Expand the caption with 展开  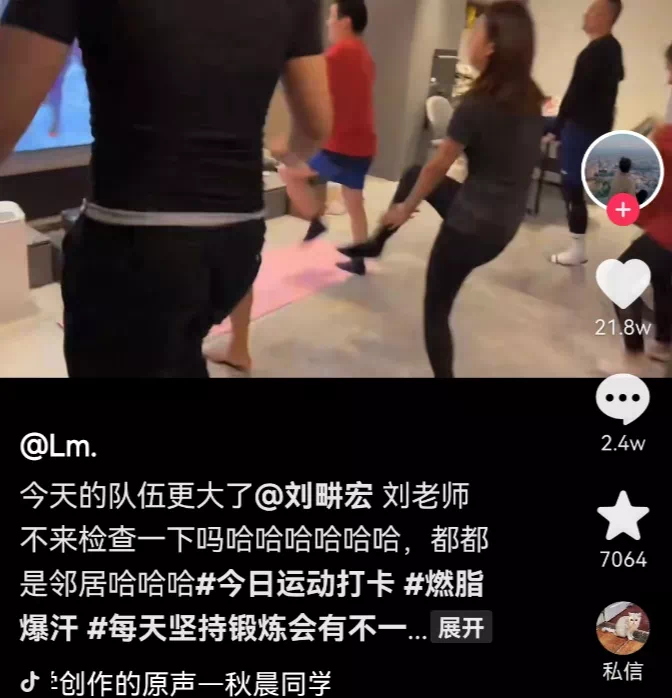pos(462,628)
